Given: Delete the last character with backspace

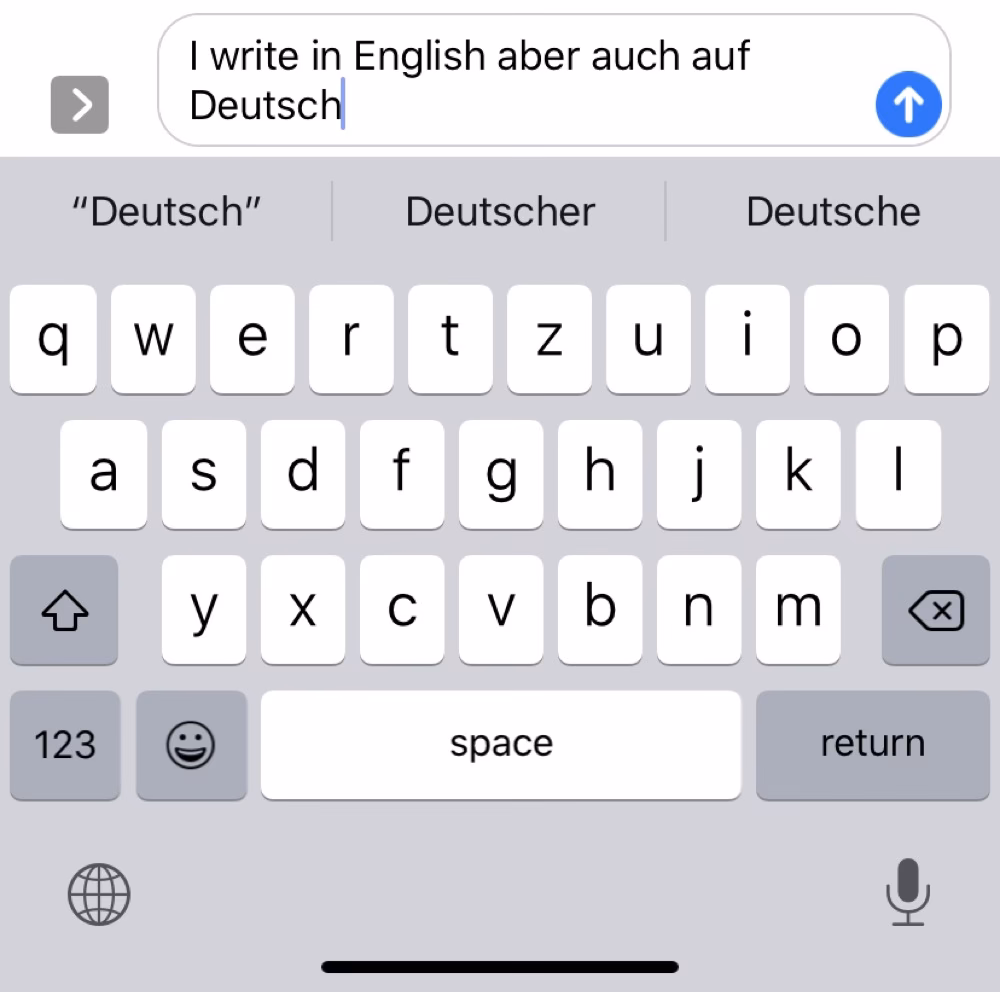Looking at the screenshot, I should pos(935,610).
